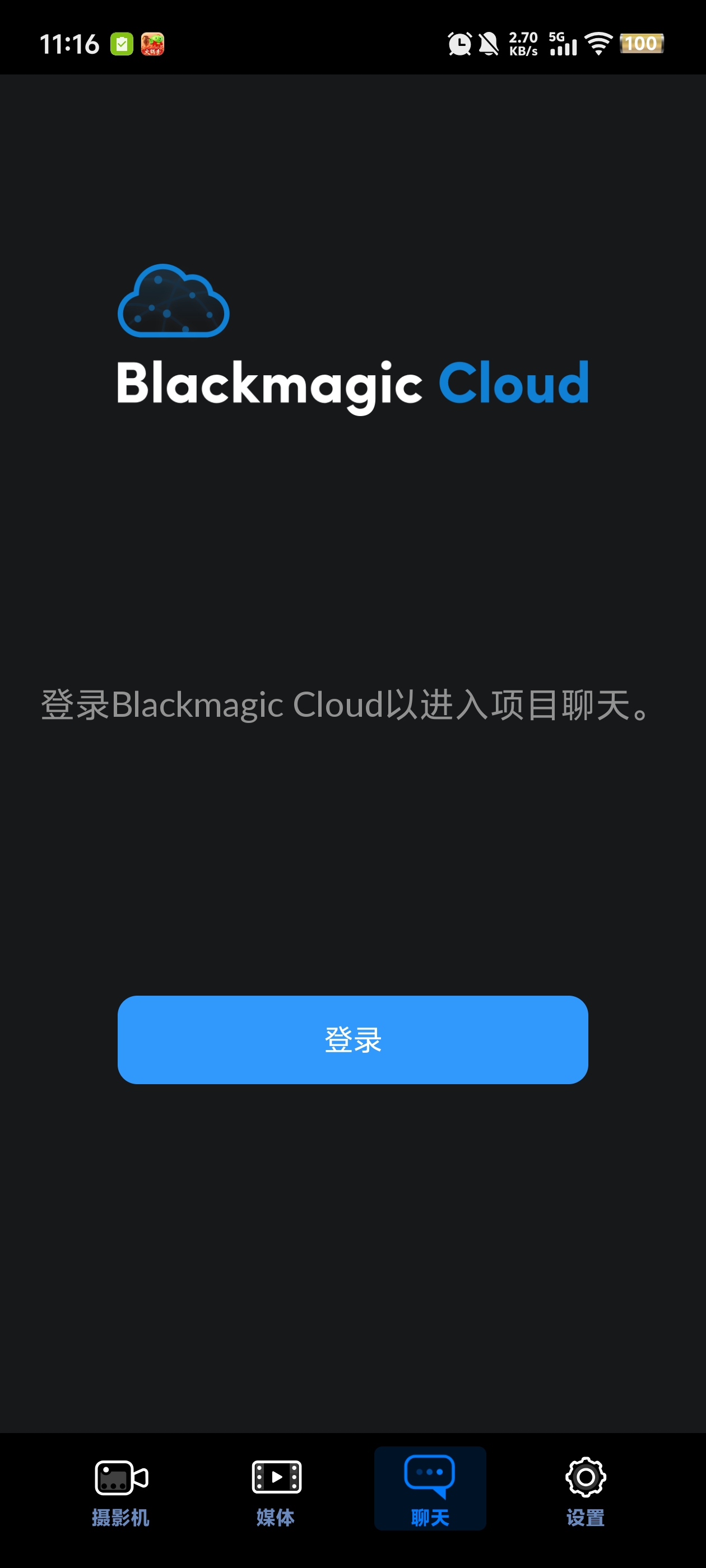Viewport: 706px width, 1568px height.
Task: Tap the 11:16 clock display
Action: coord(70,43)
